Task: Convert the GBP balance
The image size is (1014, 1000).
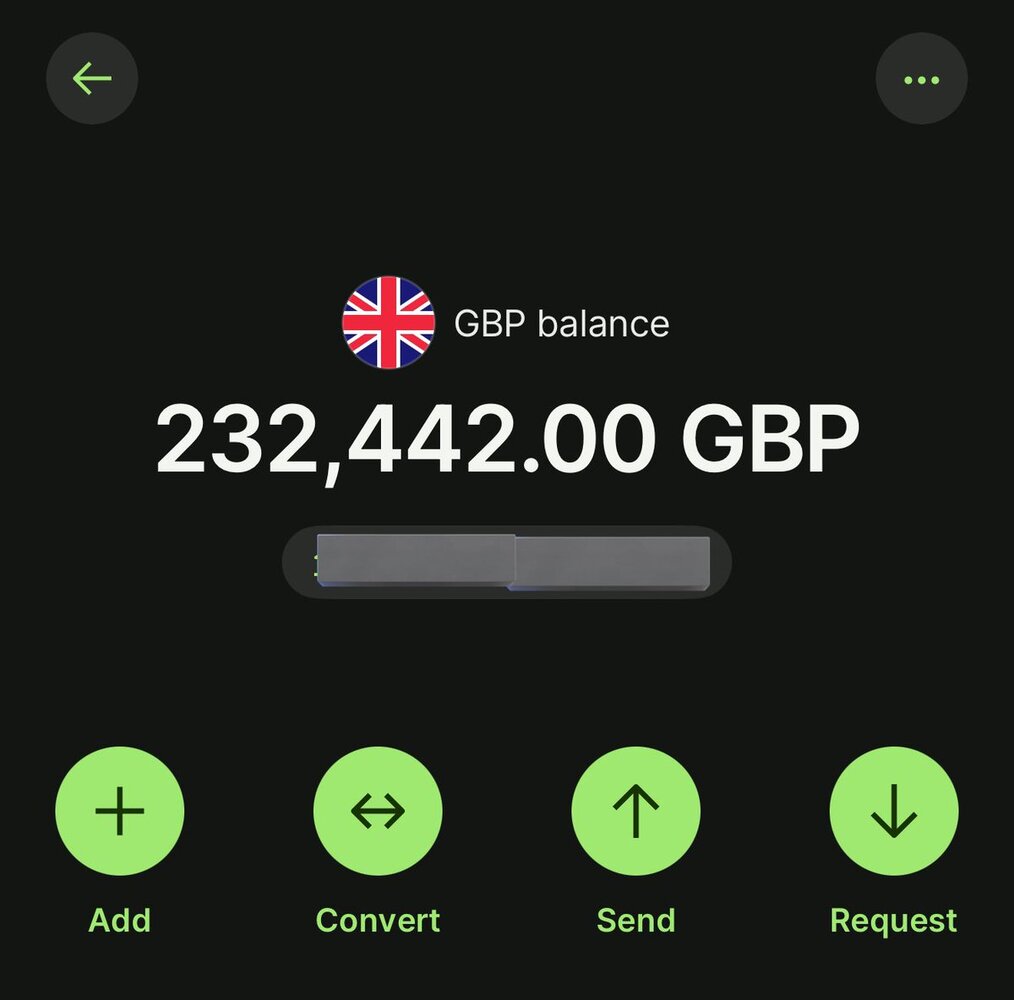Action: [378, 811]
